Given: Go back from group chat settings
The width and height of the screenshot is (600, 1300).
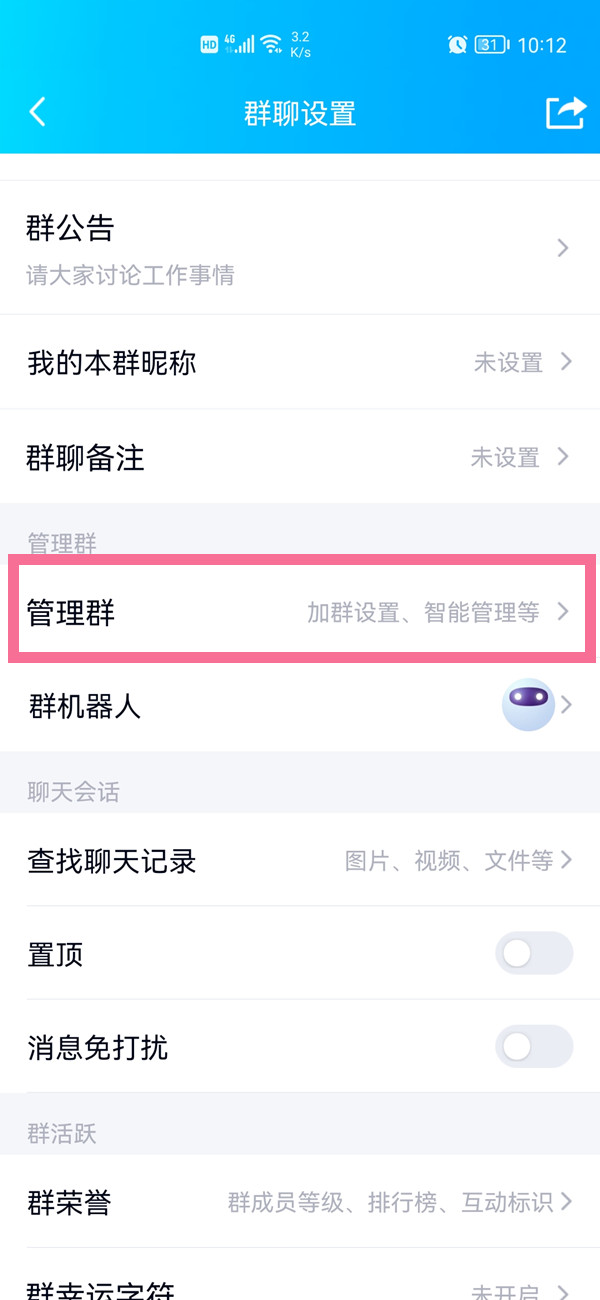Looking at the screenshot, I should pos(38,112).
